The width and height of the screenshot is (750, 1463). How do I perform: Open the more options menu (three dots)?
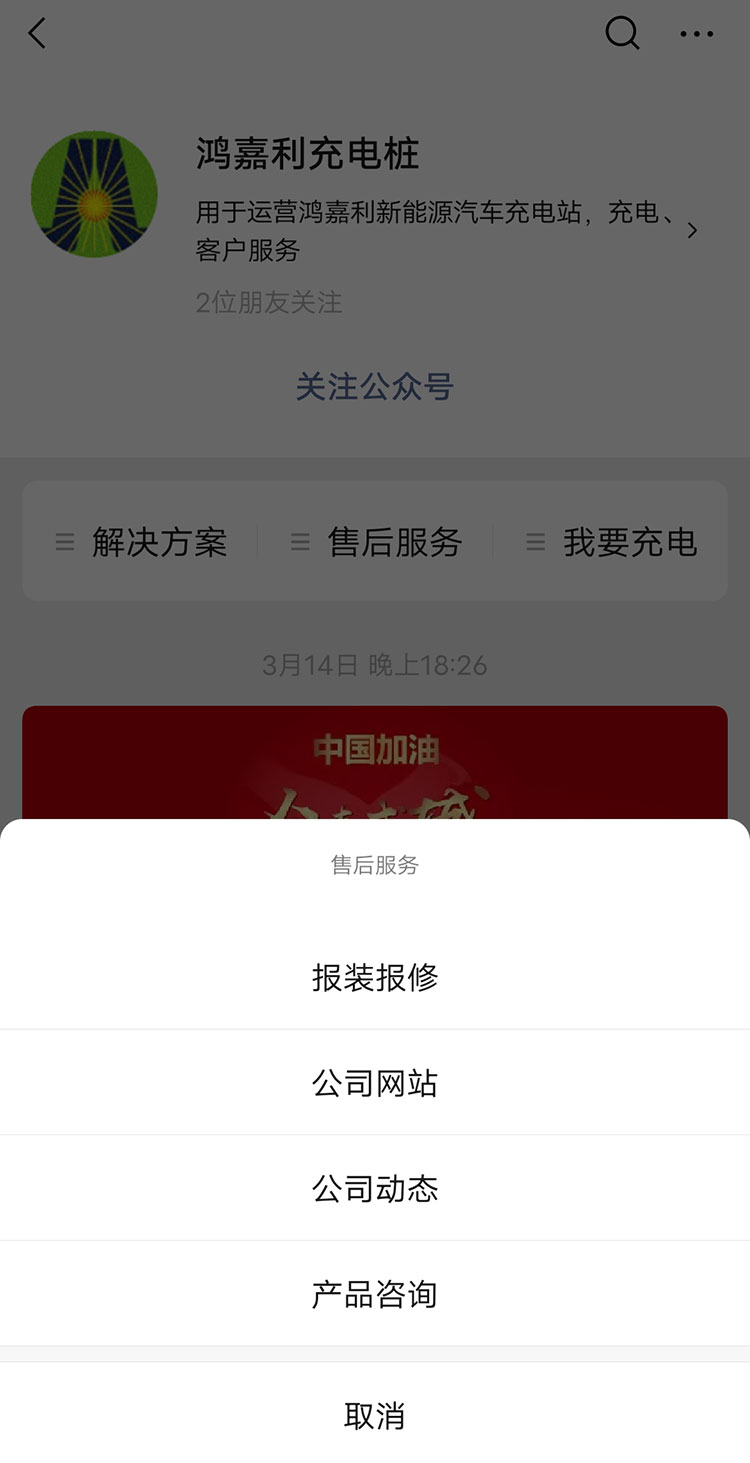click(x=696, y=33)
